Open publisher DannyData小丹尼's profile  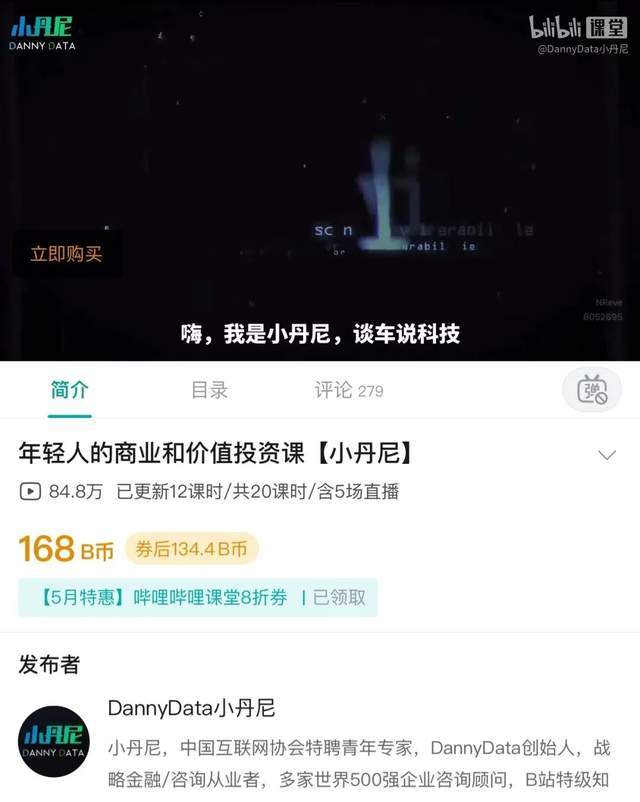point(191,709)
